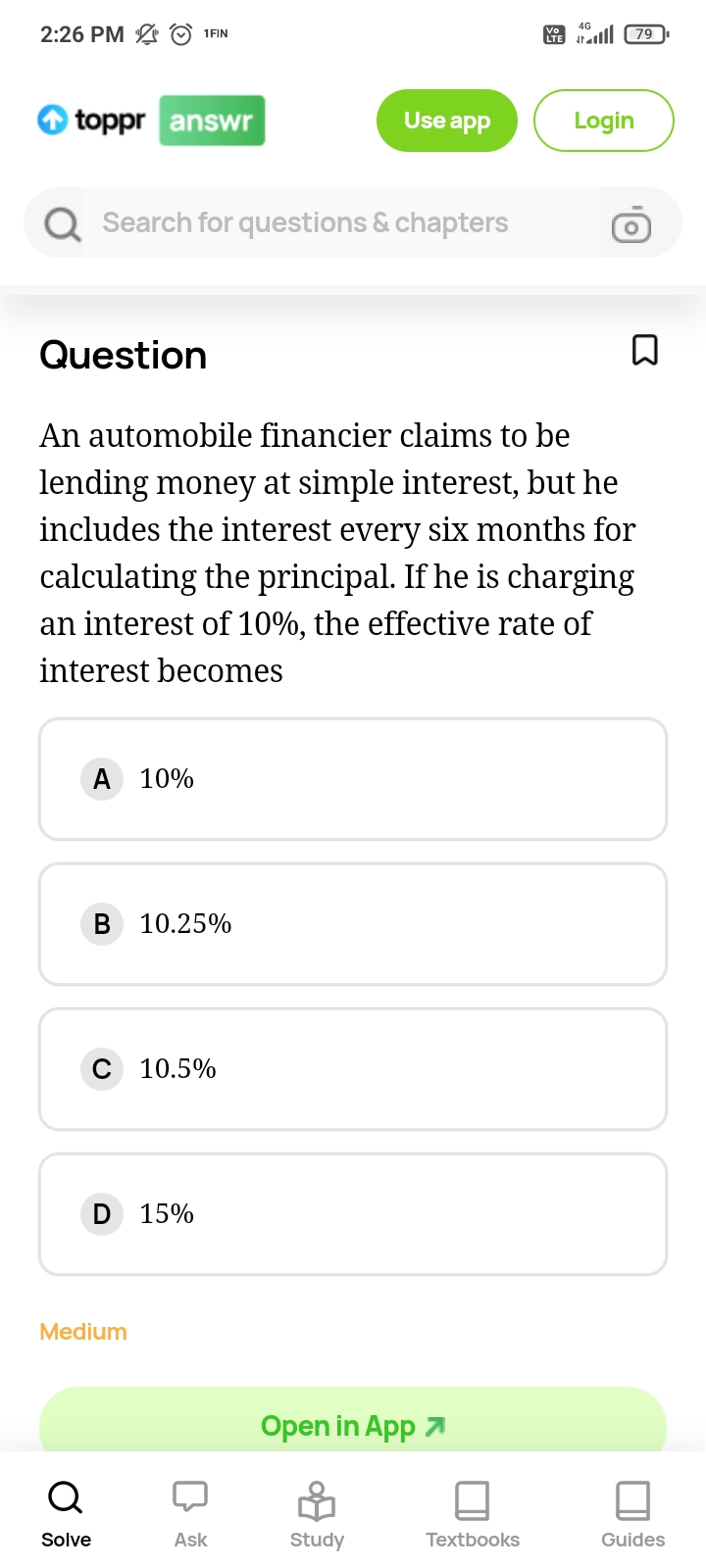Pick option C 10.5%
706x1568 pixels.
[352, 1069]
